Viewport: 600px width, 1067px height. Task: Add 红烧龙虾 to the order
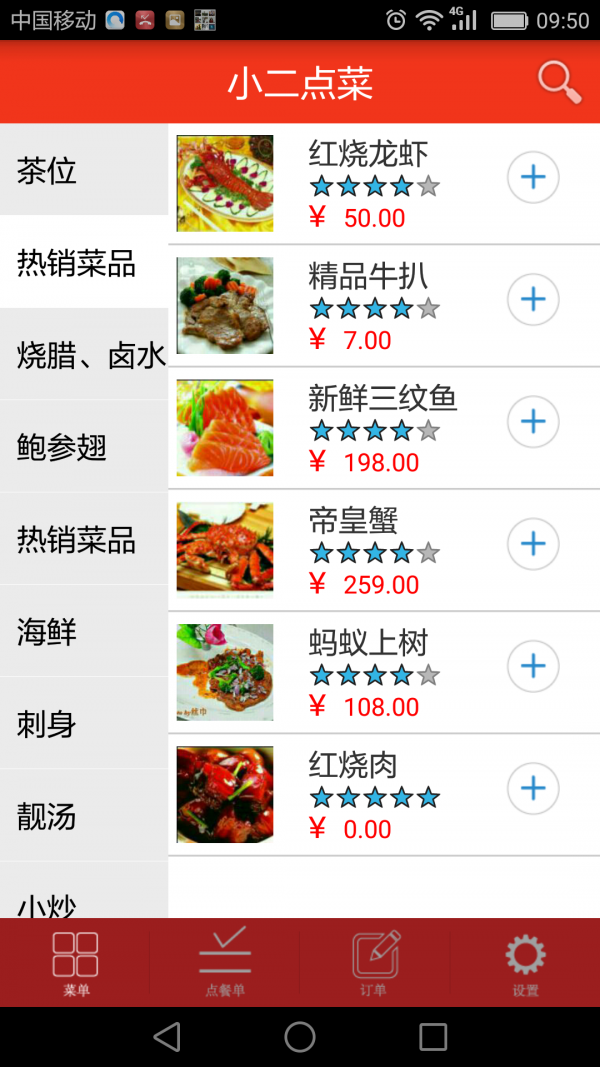533,178
